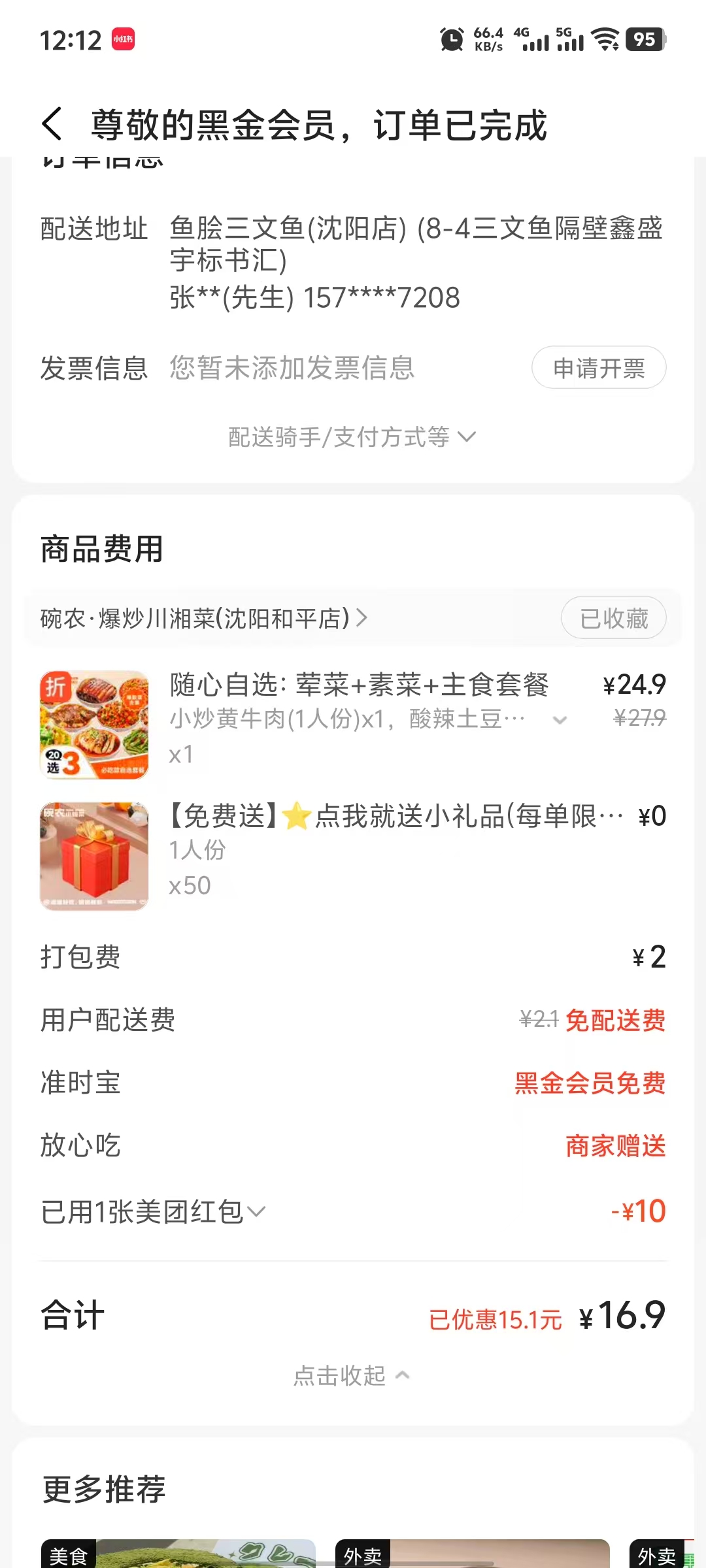The height and width of the screenshot is (1568, 706).
Task: Expand the 随心自选 set meal item details
Action: click(x=560, y=720)
